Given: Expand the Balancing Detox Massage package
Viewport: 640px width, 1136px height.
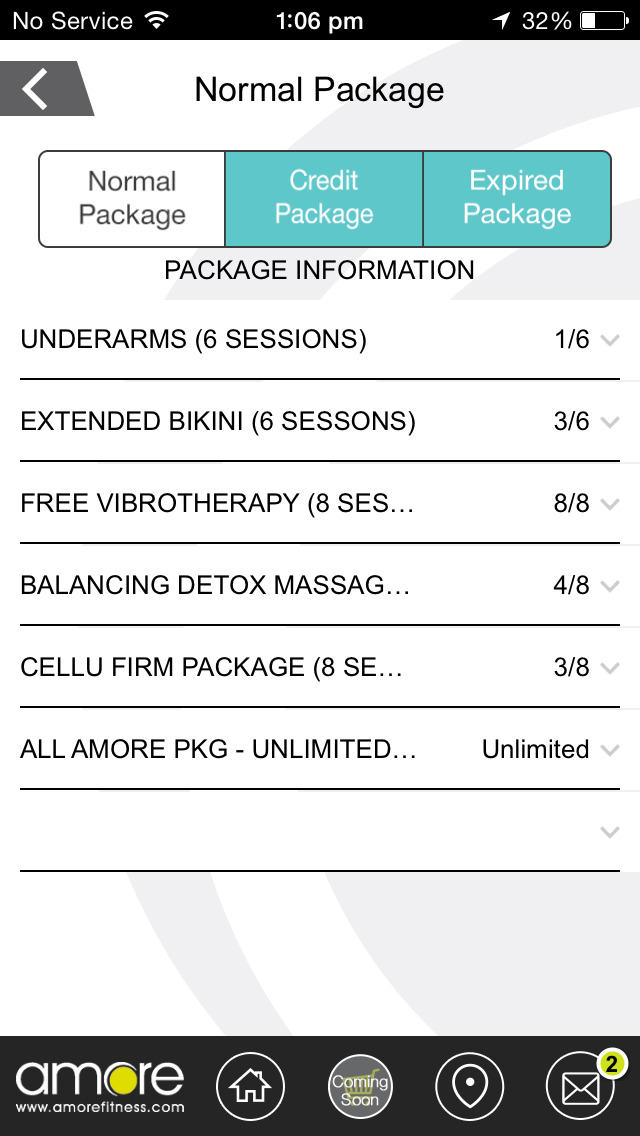Looking at the screenshot, I should click(320, 585).
